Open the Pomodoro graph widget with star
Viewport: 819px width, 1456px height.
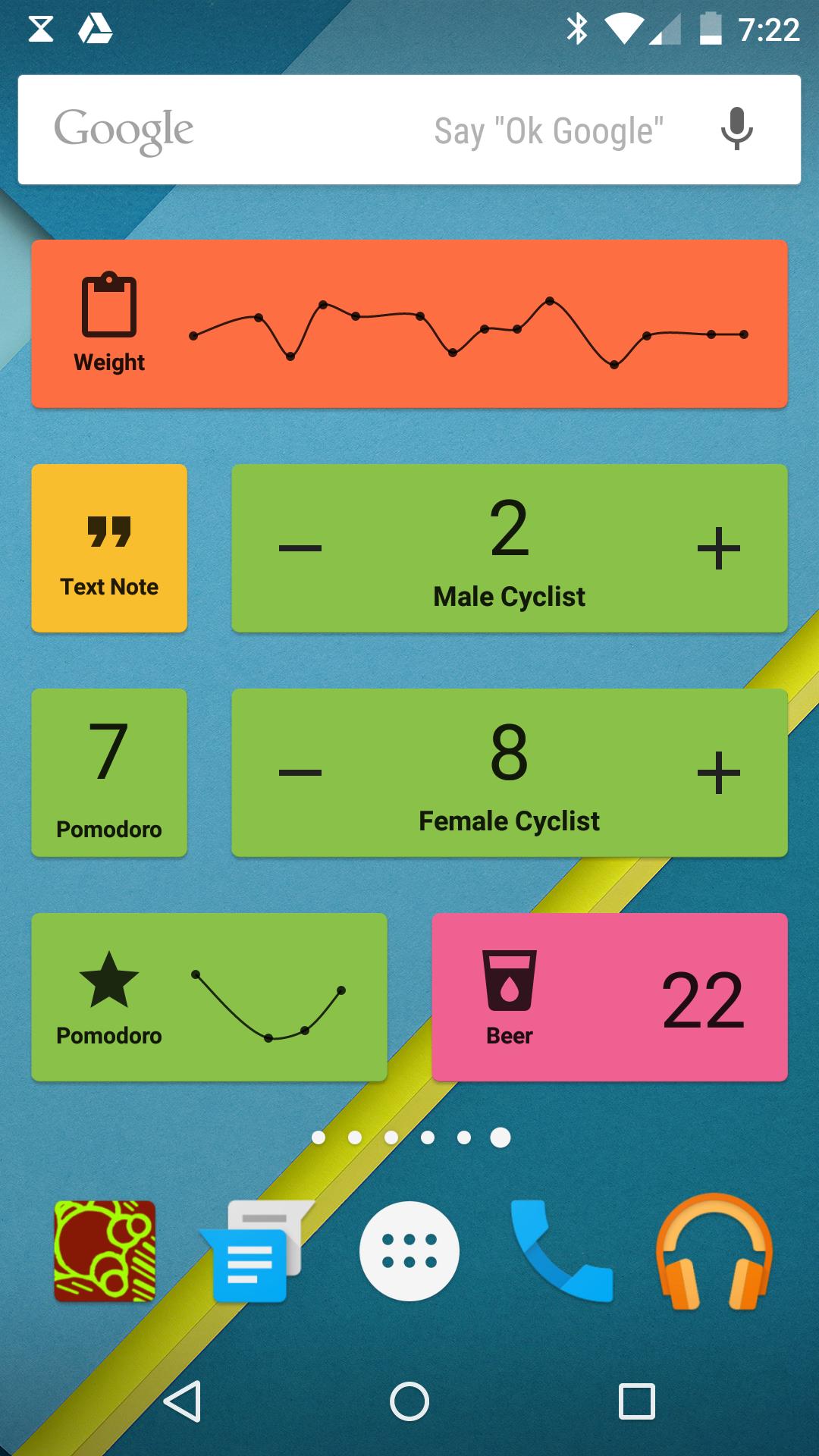point(209,997)
